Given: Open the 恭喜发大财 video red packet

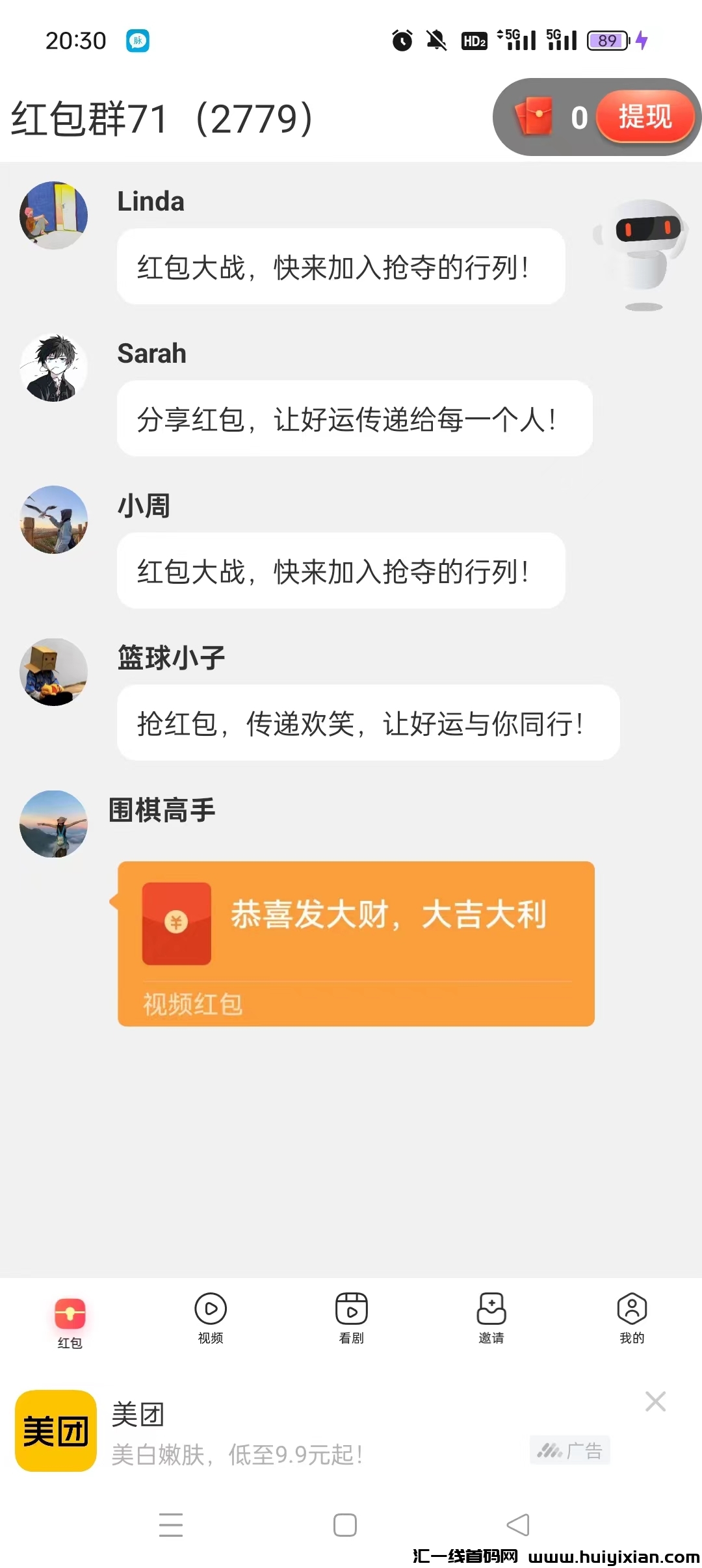Looking at the screenshot, I should pos(356,943).
